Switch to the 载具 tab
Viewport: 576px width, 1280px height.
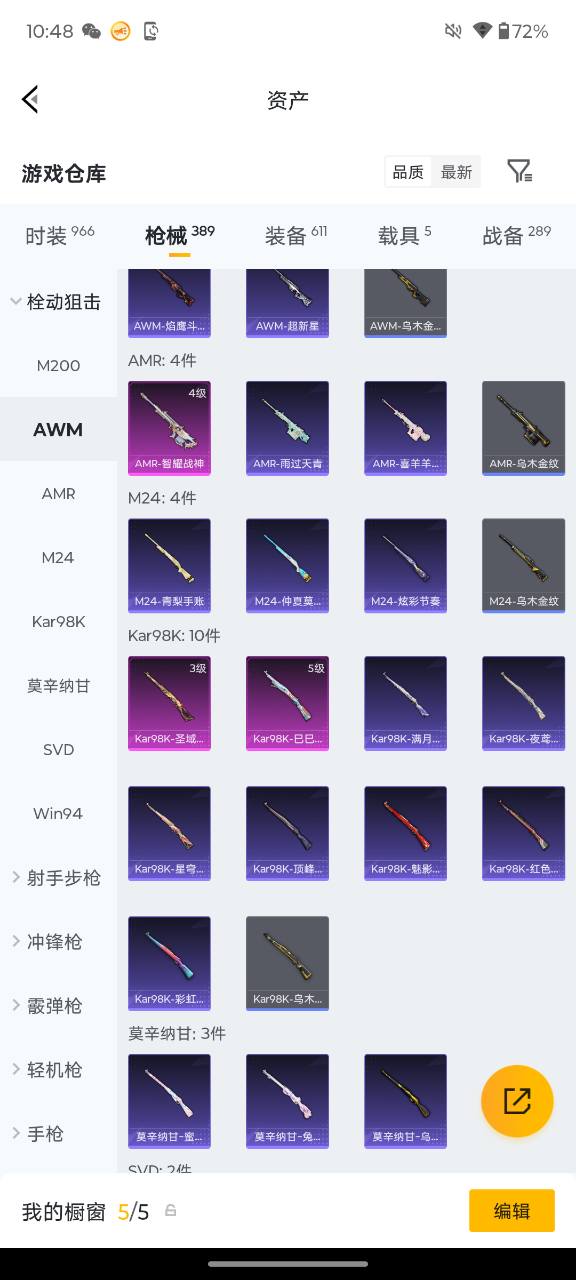click(x=404, y=235)
